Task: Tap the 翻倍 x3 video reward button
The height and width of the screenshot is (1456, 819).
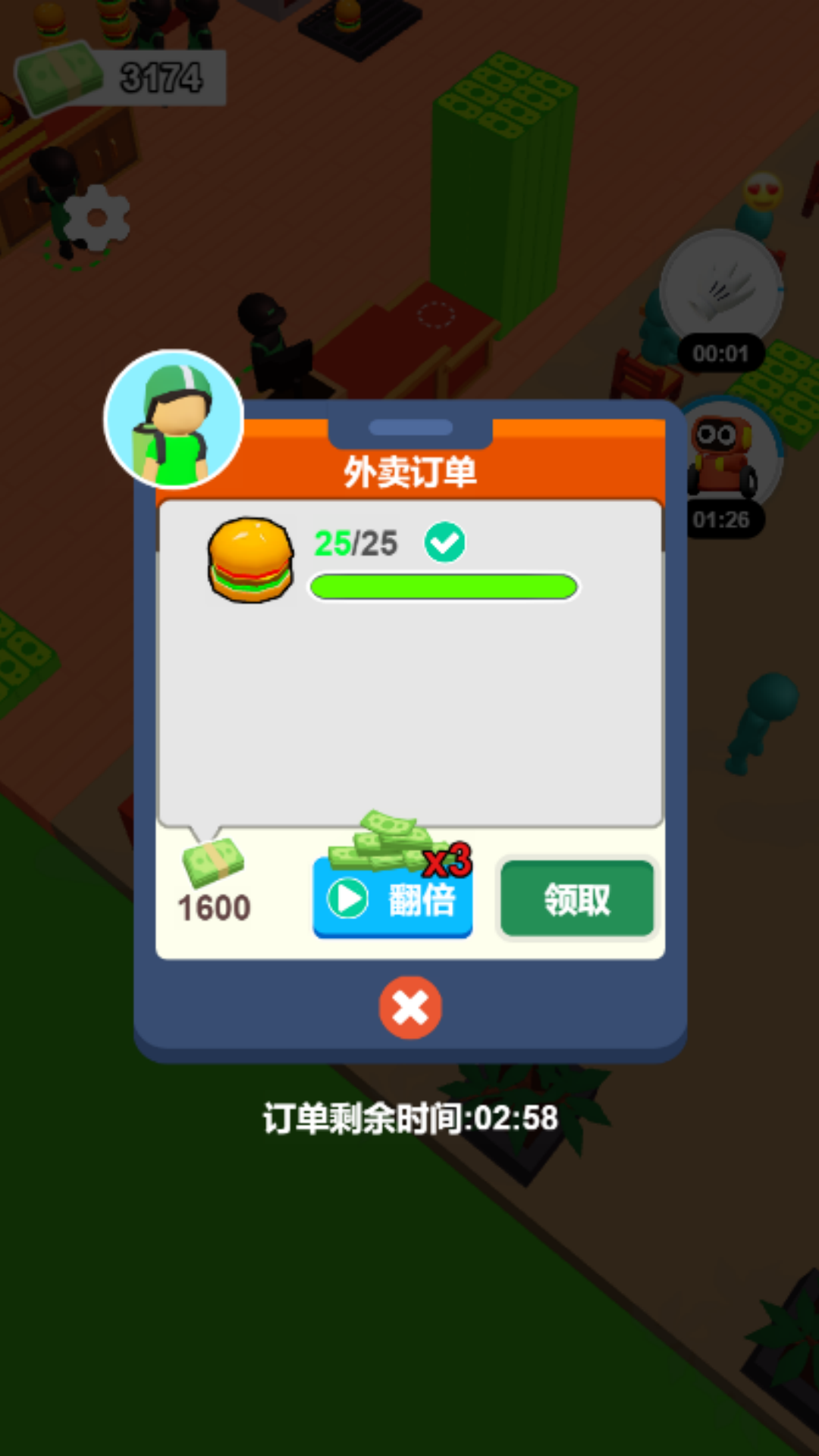Action: (393, 899)
